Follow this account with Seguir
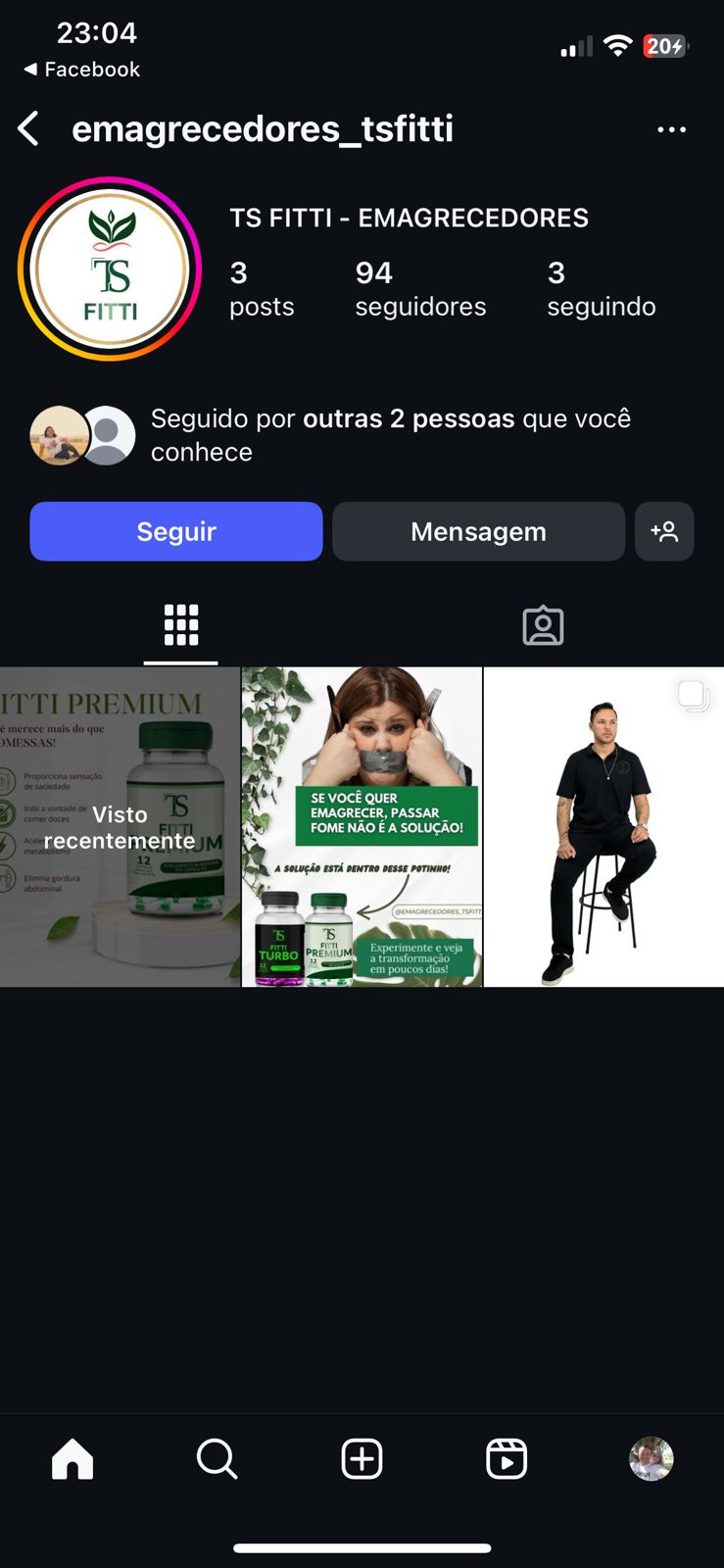Image resolution: width=724 pixels, height=1568 pixels. (176, 531)
